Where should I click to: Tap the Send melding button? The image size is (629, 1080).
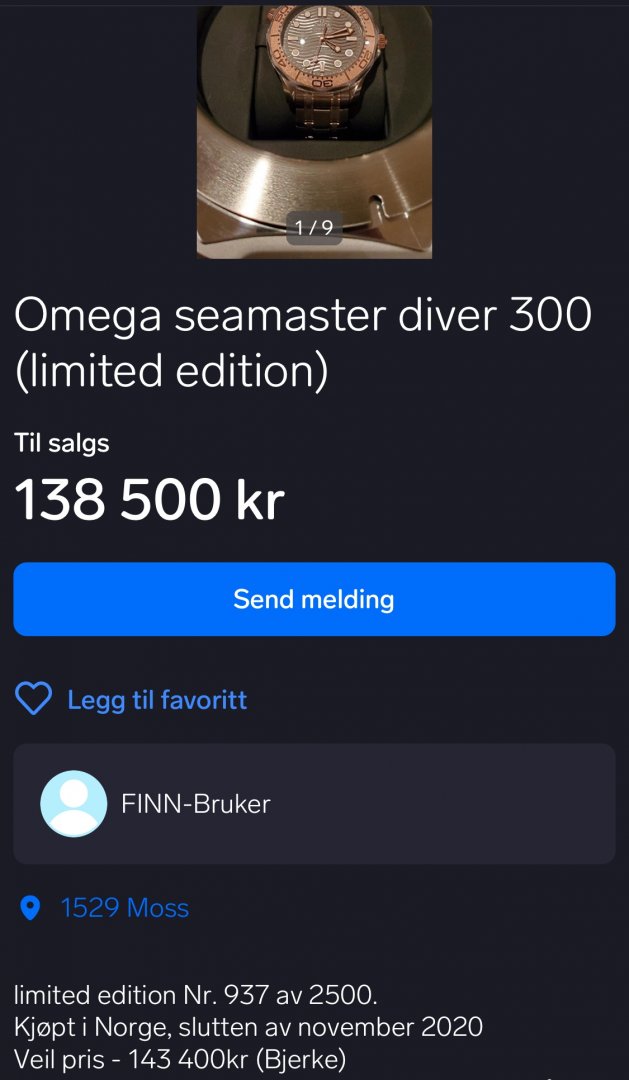pyautogui.click(x=314, y=599)
